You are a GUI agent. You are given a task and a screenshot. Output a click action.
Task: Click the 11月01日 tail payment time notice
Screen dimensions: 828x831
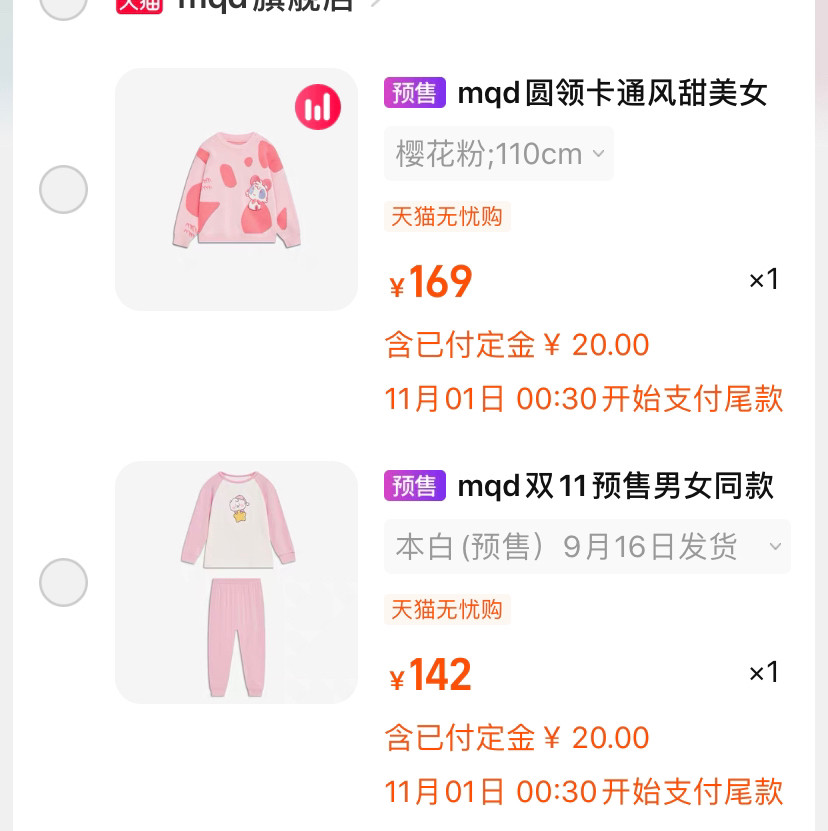(583, 398)
